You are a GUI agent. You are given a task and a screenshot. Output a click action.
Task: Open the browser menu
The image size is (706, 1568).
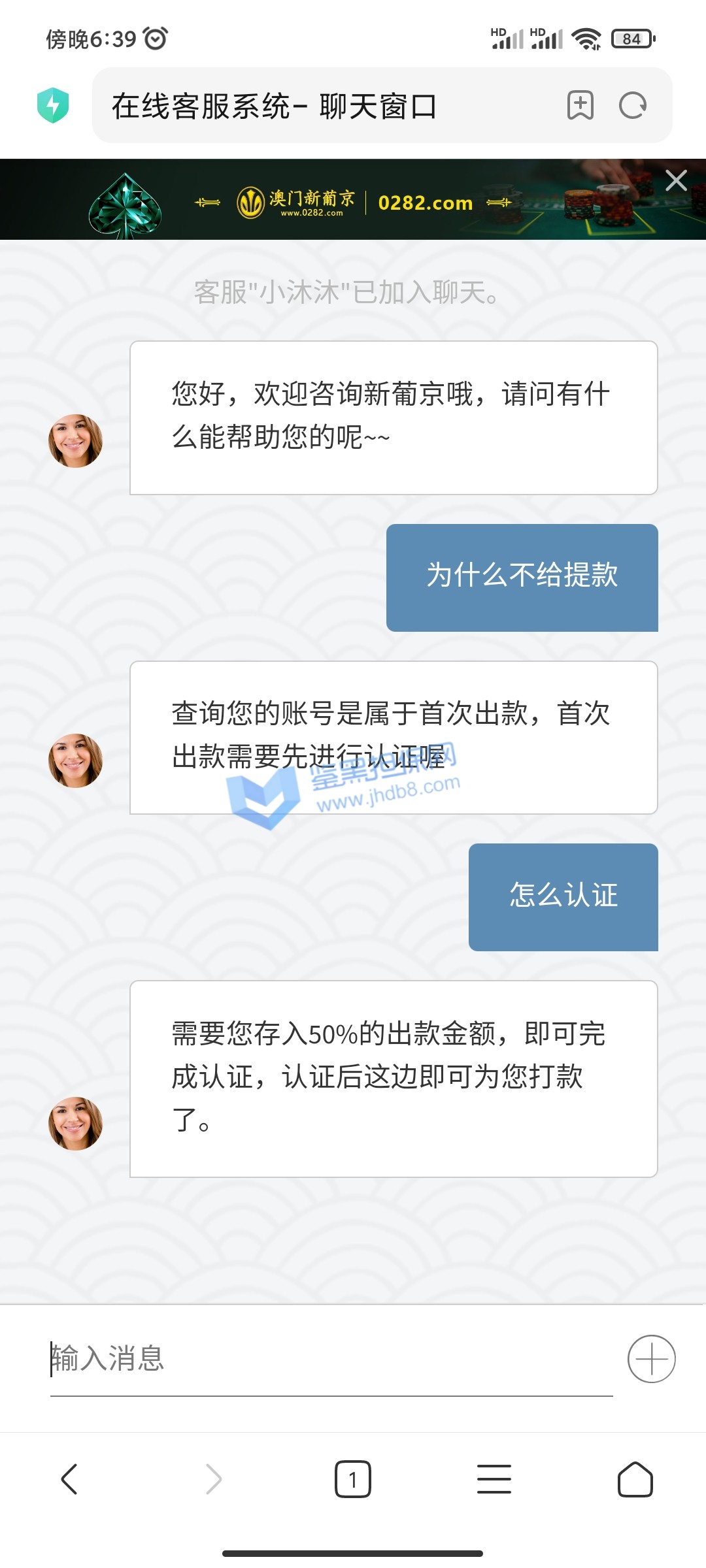point(494,1479)
